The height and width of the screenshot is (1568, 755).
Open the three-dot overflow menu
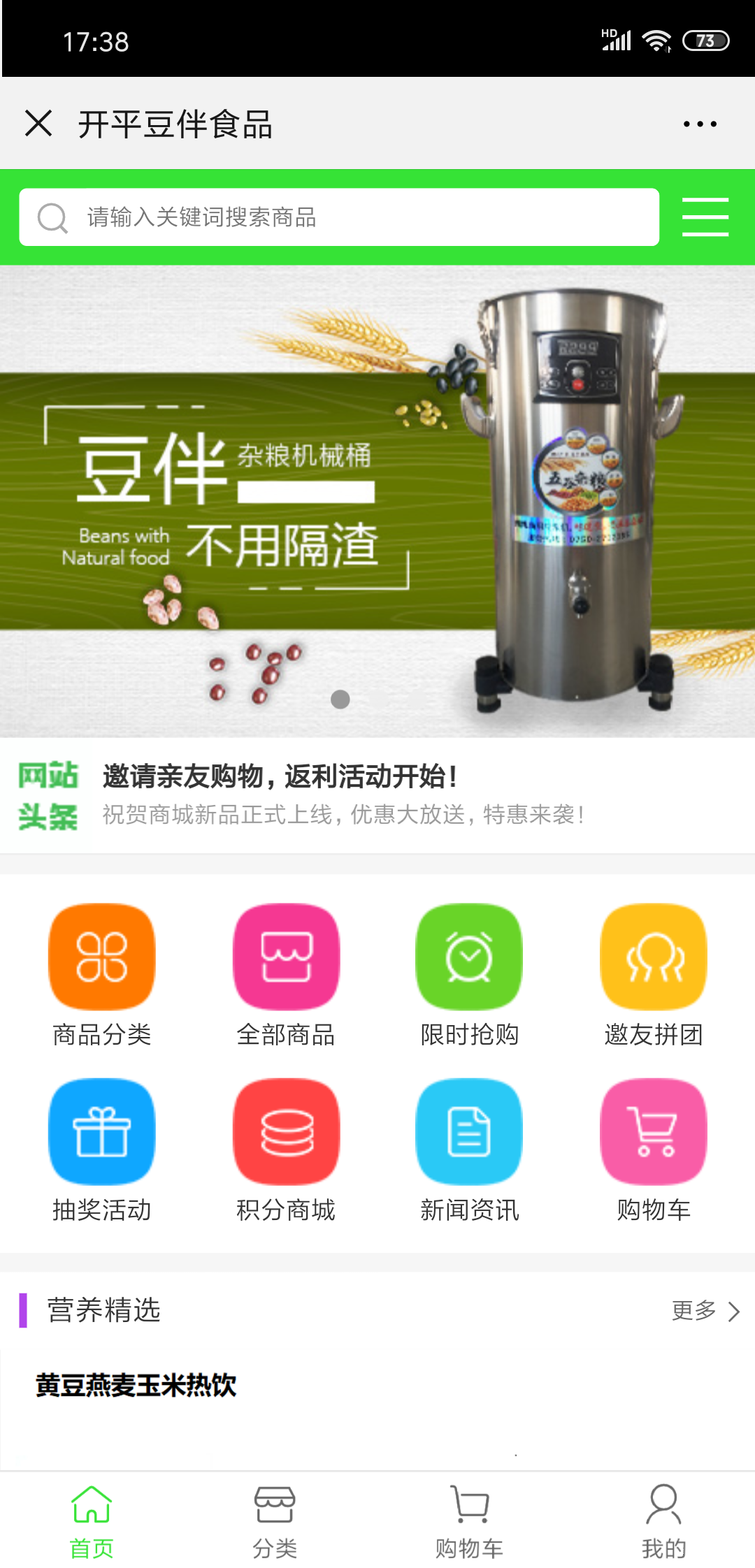[x=700, y=124]
